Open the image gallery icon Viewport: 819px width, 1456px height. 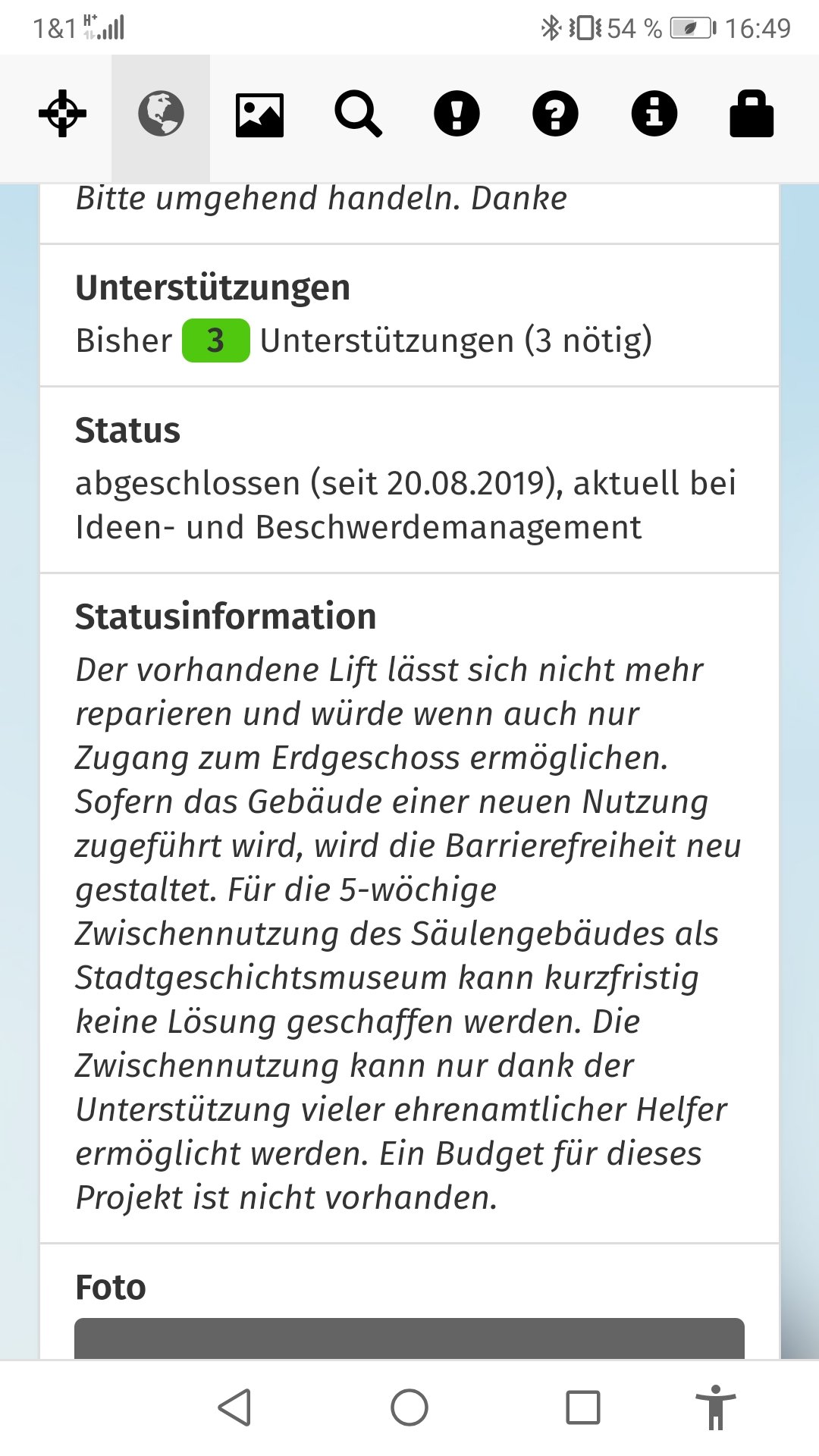click(x=259, y=115)
